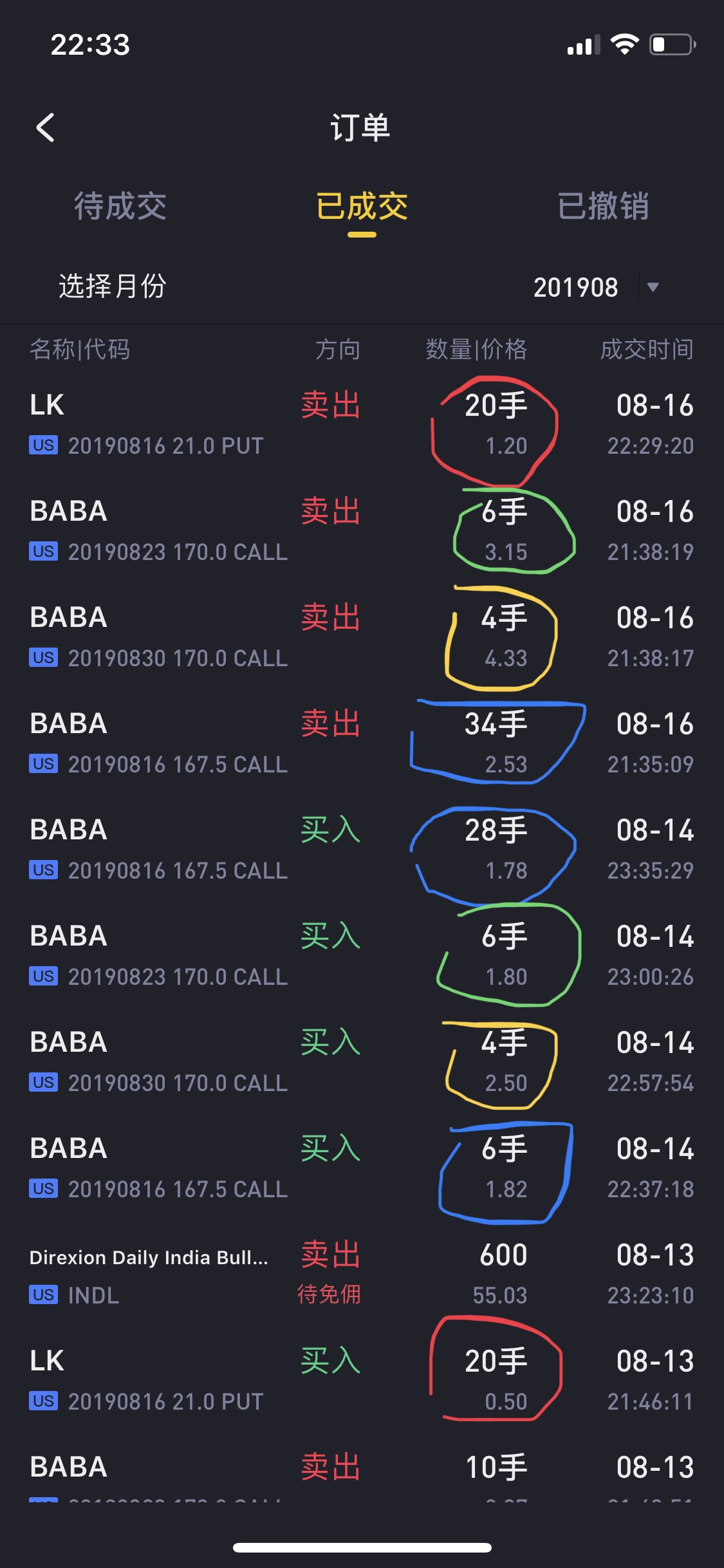Image resolution: width=724 pixels, height=1568 pixels.
Task: Open the BABA 20190830 170.0 CALL sell order
Action: (362, 637)
